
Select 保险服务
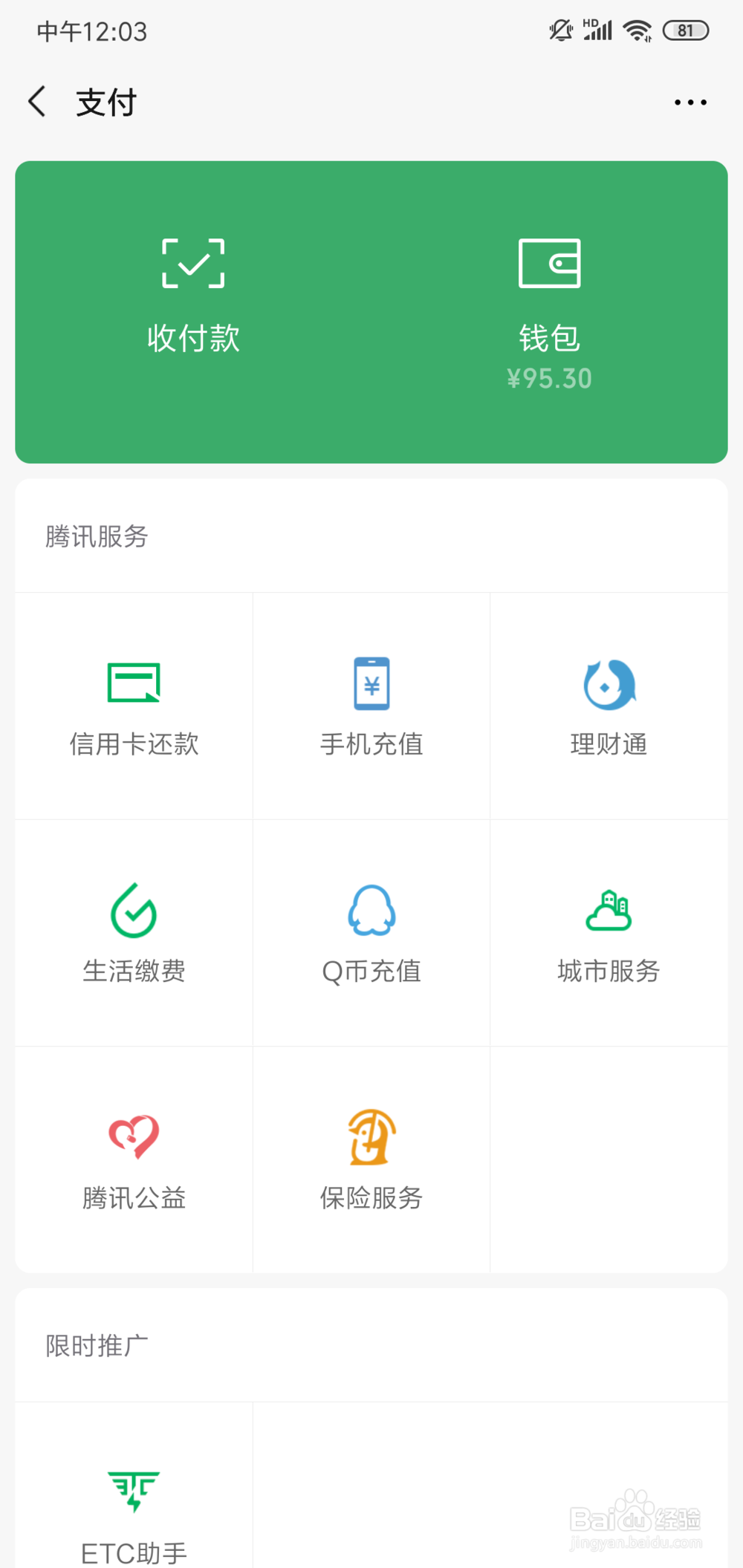pyautogui.click(x=371, y=1159)
